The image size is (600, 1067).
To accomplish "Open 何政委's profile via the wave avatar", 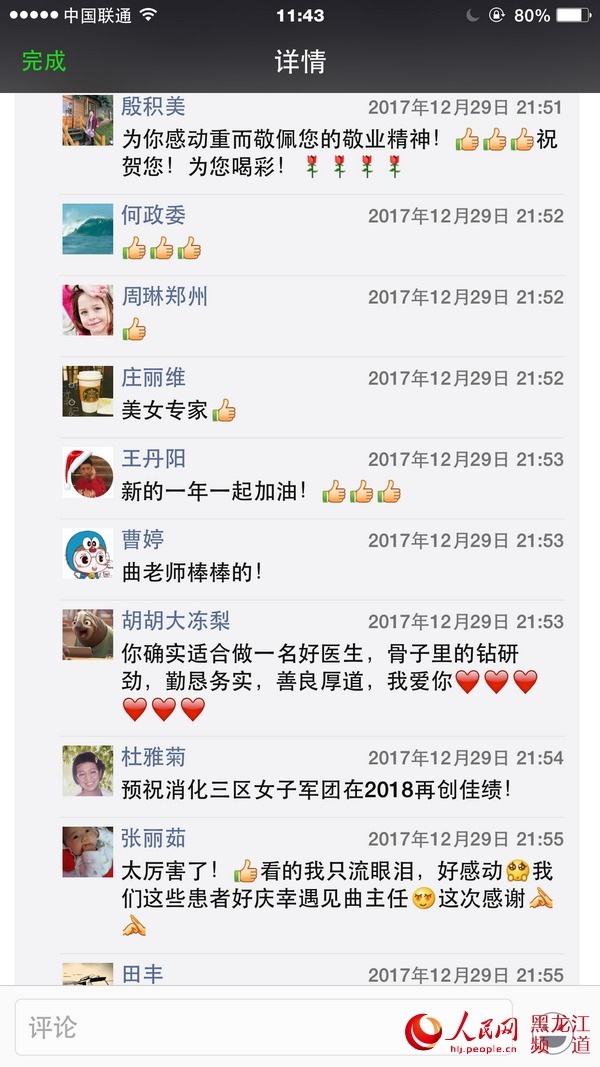I will 88,229.
